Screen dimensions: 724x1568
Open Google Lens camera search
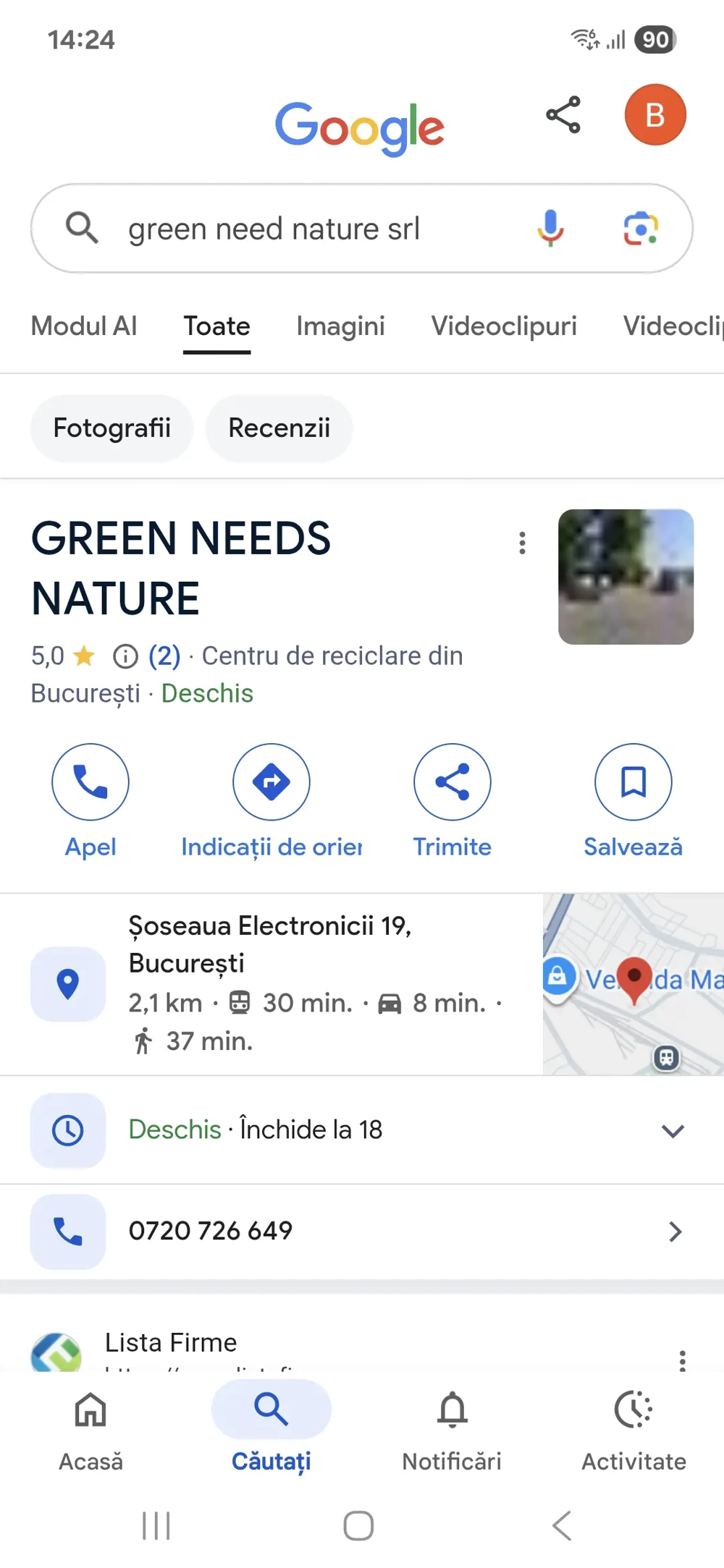(x=640, y=229)
